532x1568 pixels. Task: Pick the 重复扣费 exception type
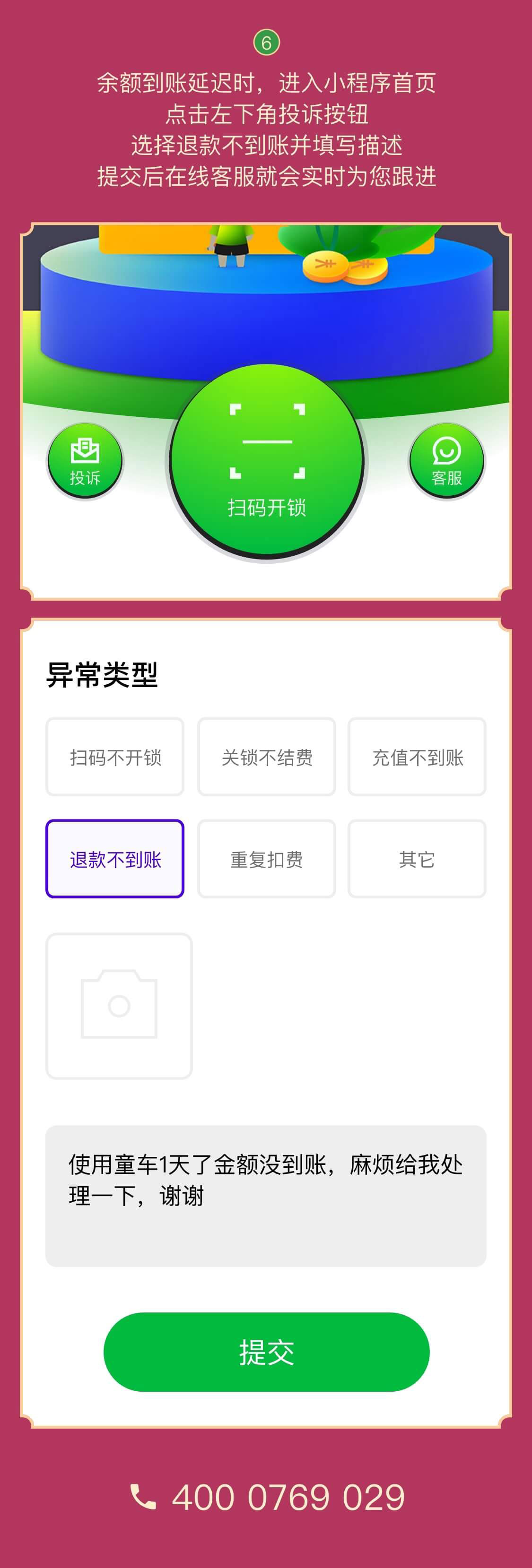(266, 859)
